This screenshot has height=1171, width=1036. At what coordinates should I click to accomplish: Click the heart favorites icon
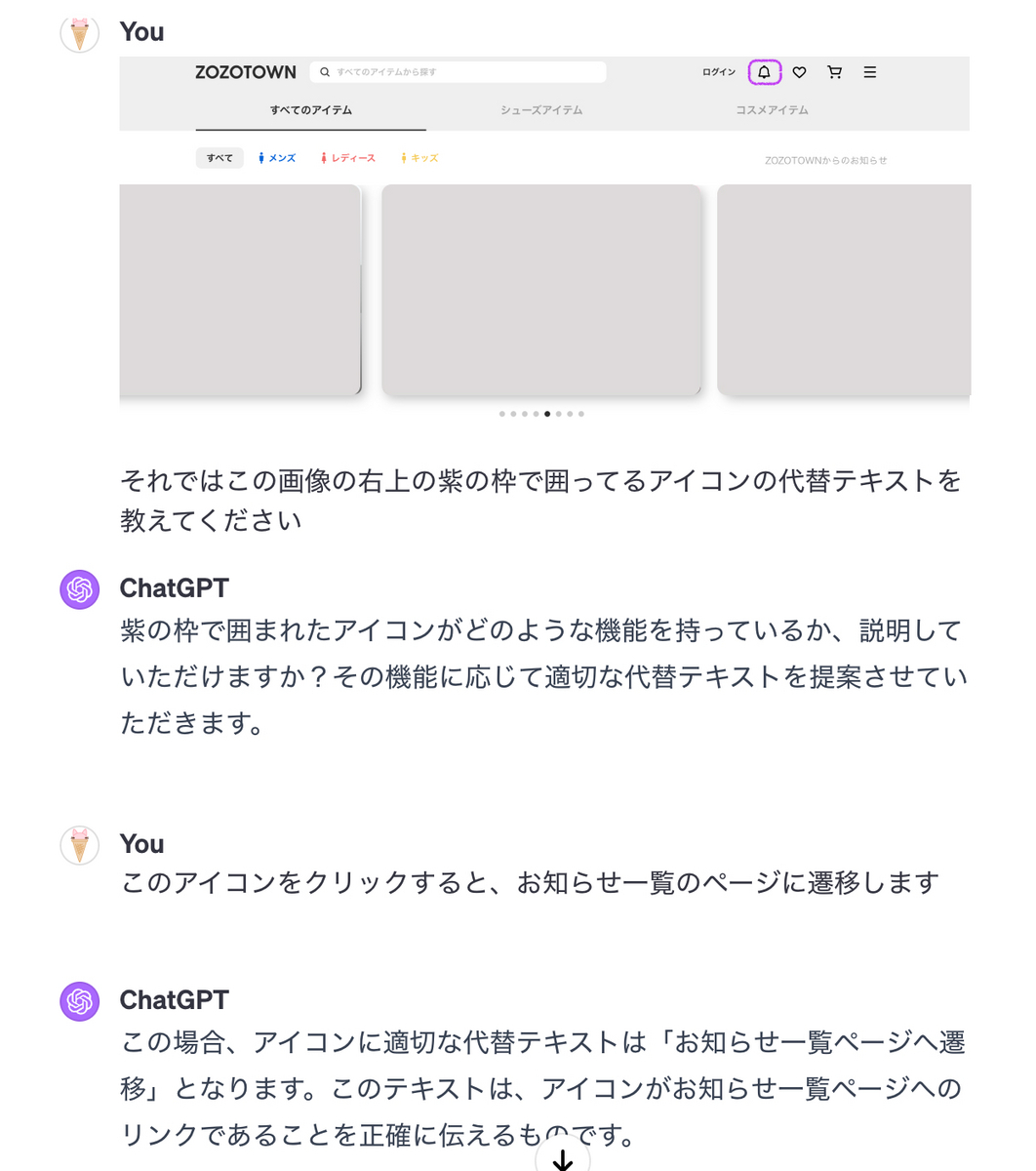(799, 71)
